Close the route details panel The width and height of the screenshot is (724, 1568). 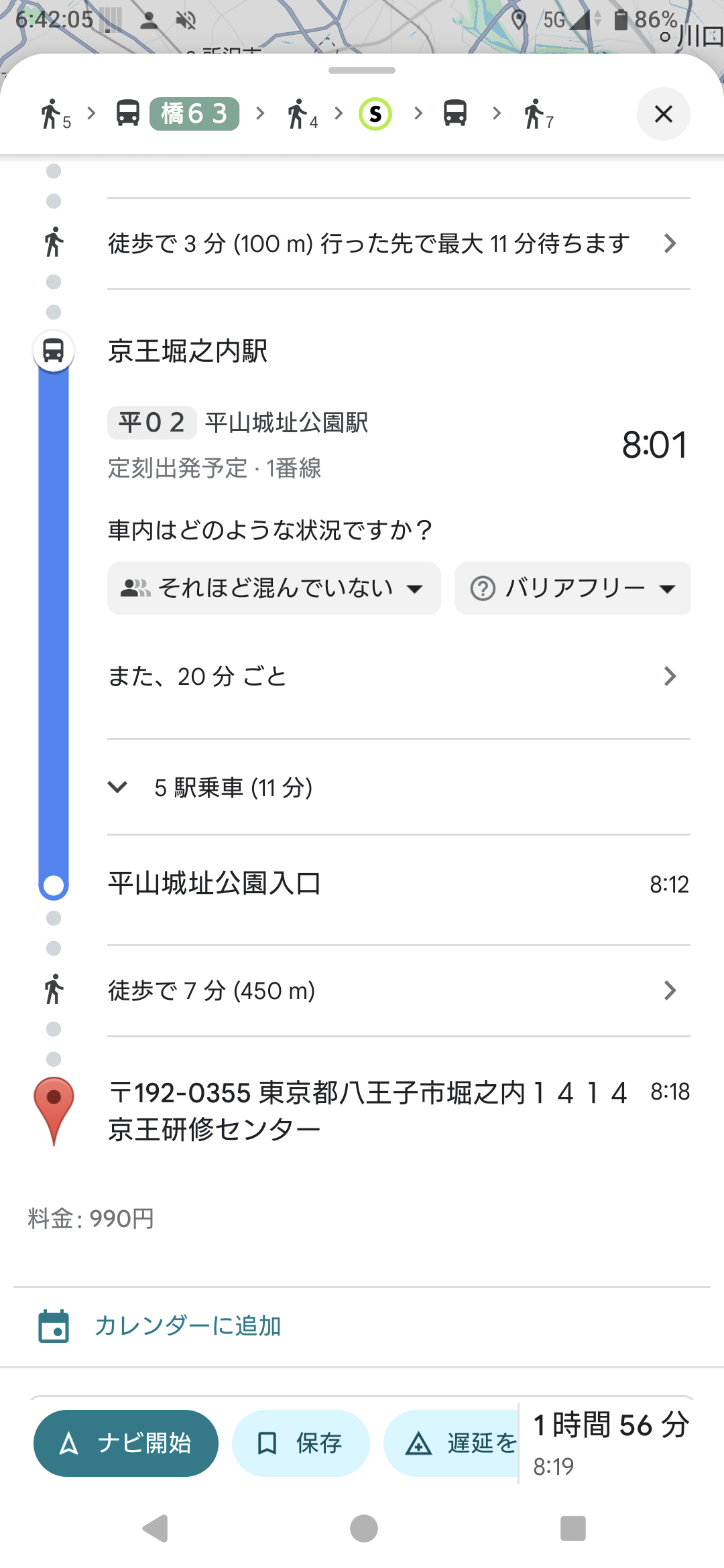coord(663,114)
